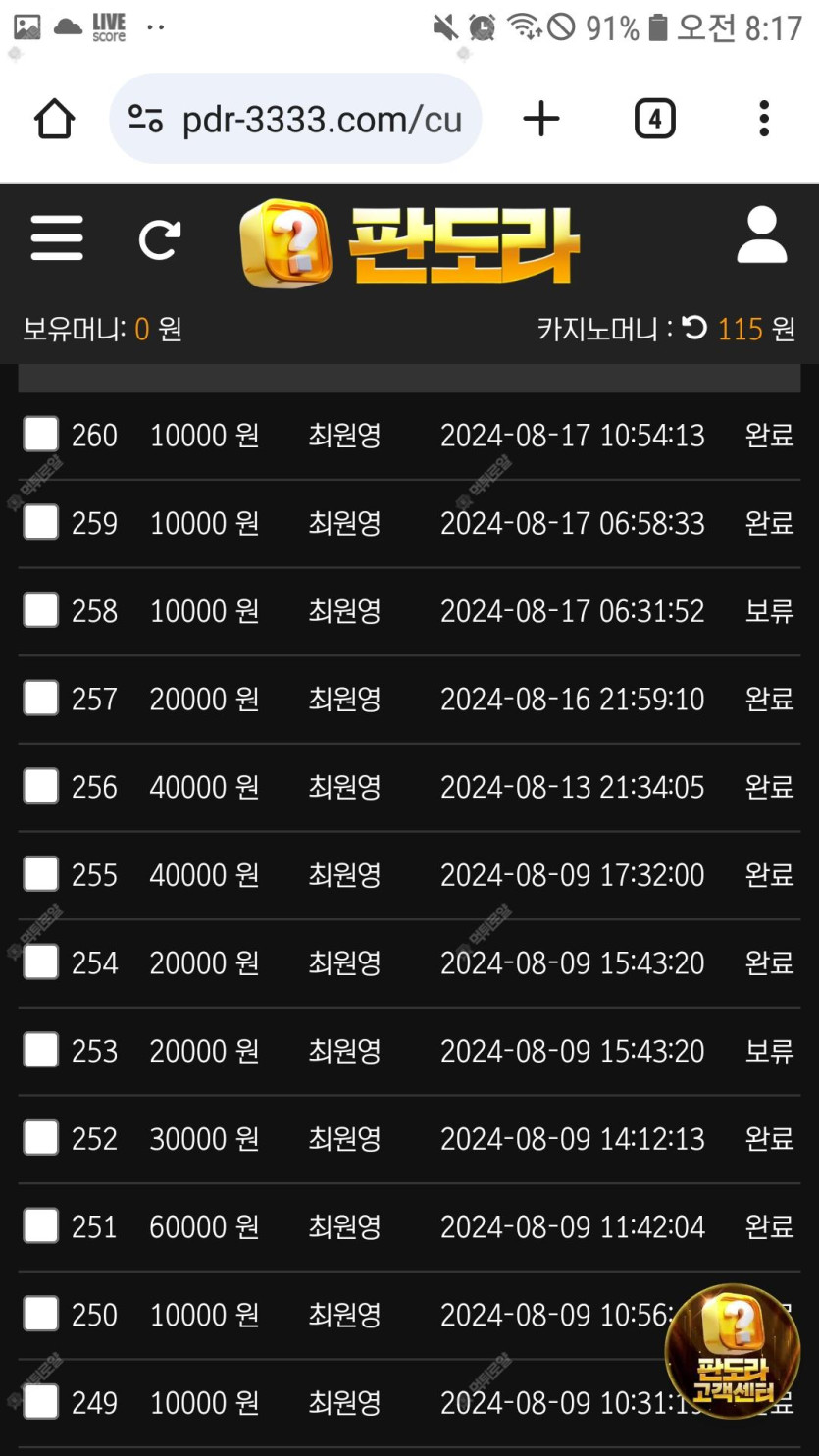Viewport: 819px width, 1456px height.
Task: Check row 256 checkbox
Action: (x=41, y=787)
